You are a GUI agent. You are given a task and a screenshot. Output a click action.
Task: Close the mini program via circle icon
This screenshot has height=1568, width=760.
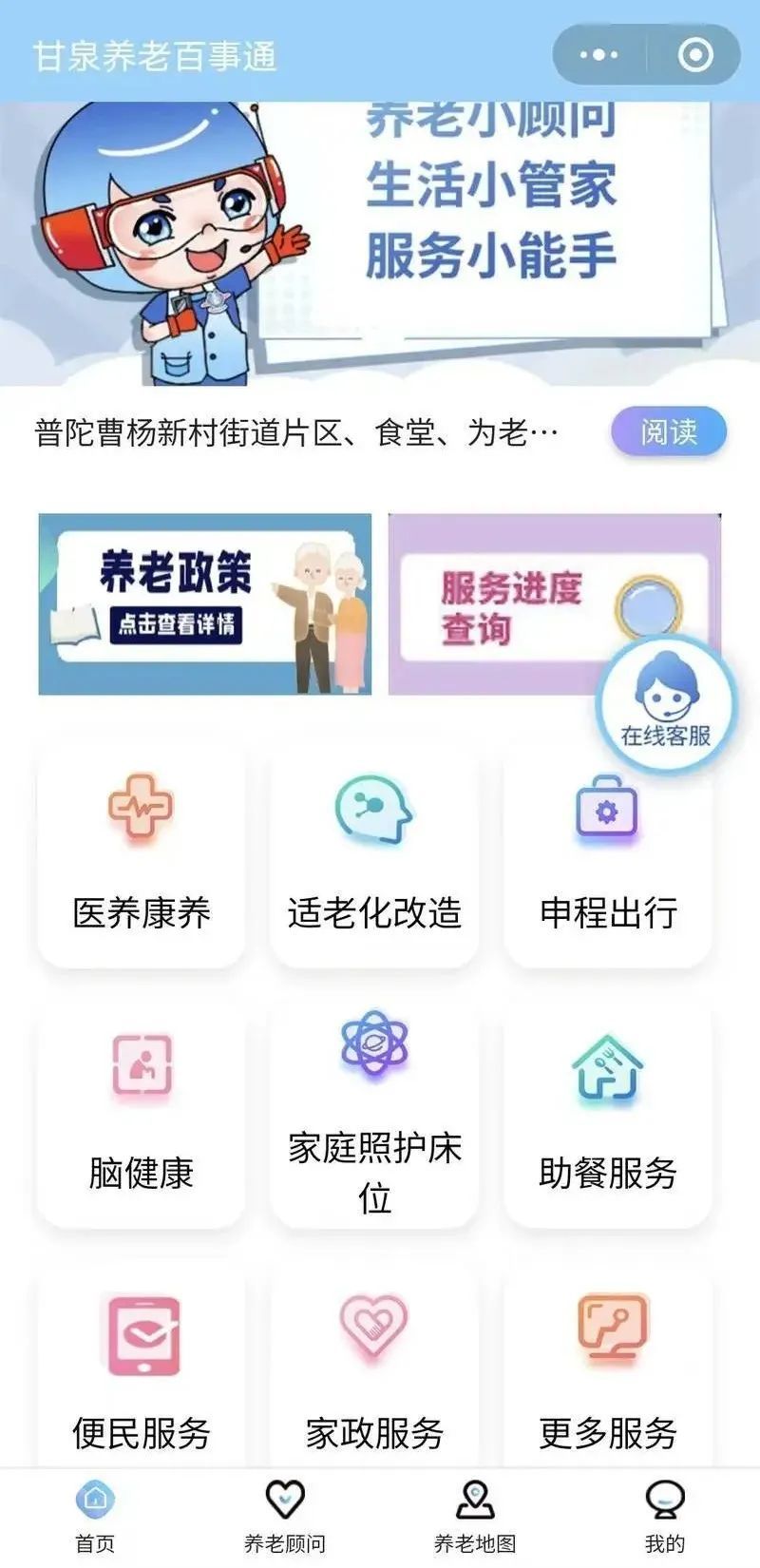coord(694,55)
